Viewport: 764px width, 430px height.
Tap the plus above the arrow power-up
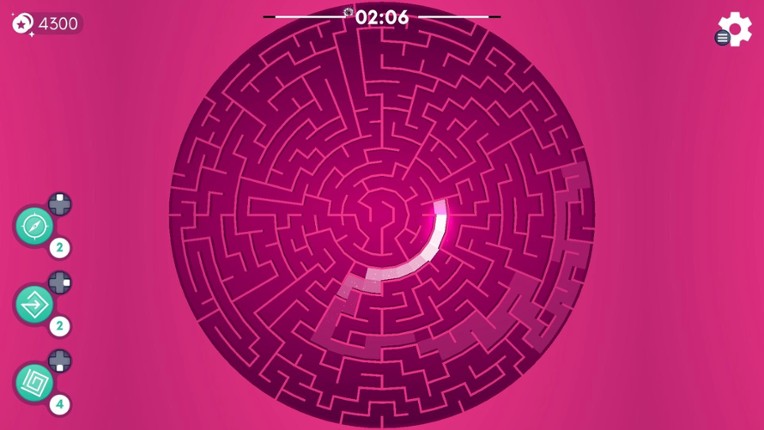click(60, 282)
